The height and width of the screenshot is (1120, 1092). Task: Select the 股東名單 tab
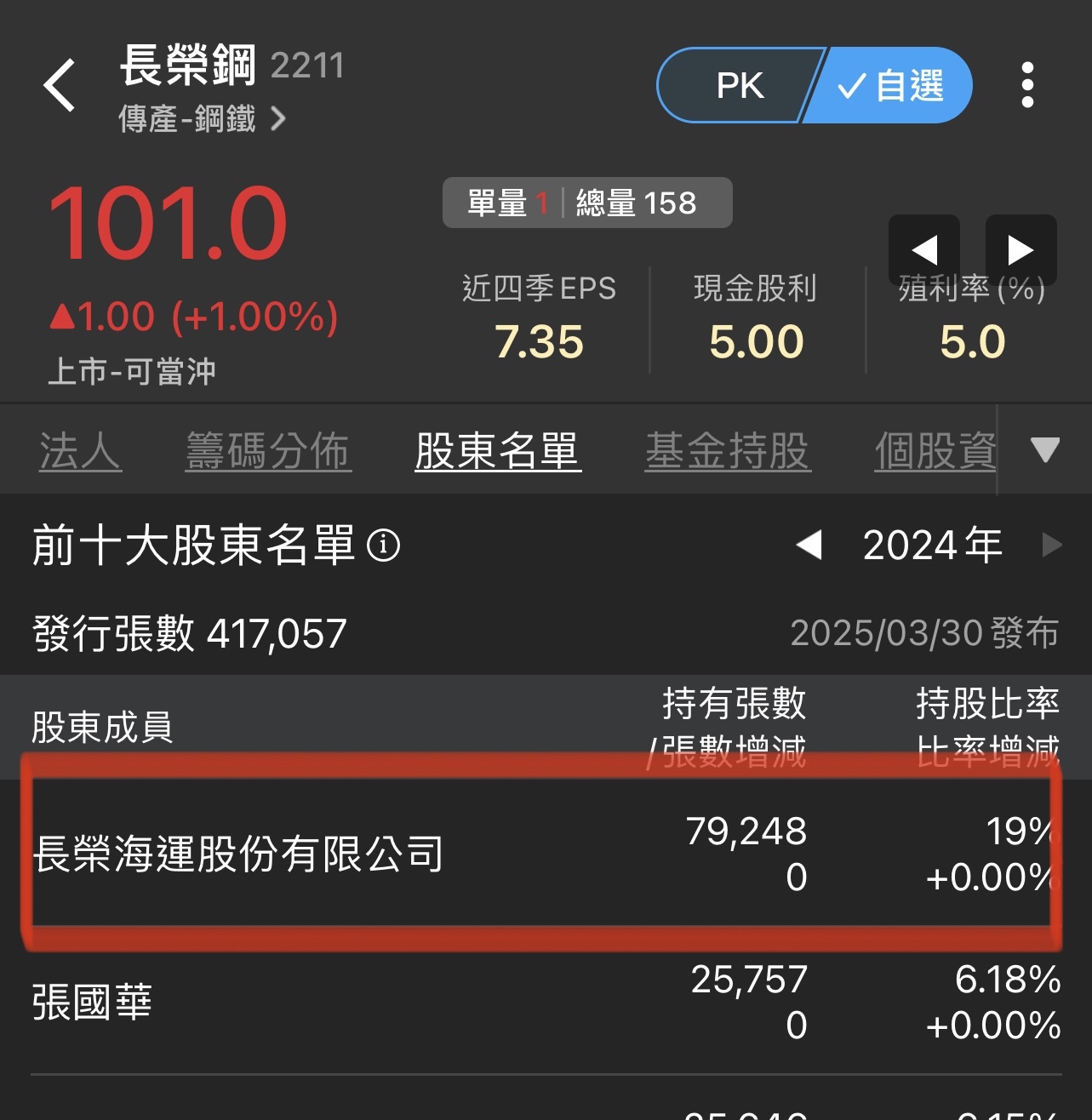point(497,450)
